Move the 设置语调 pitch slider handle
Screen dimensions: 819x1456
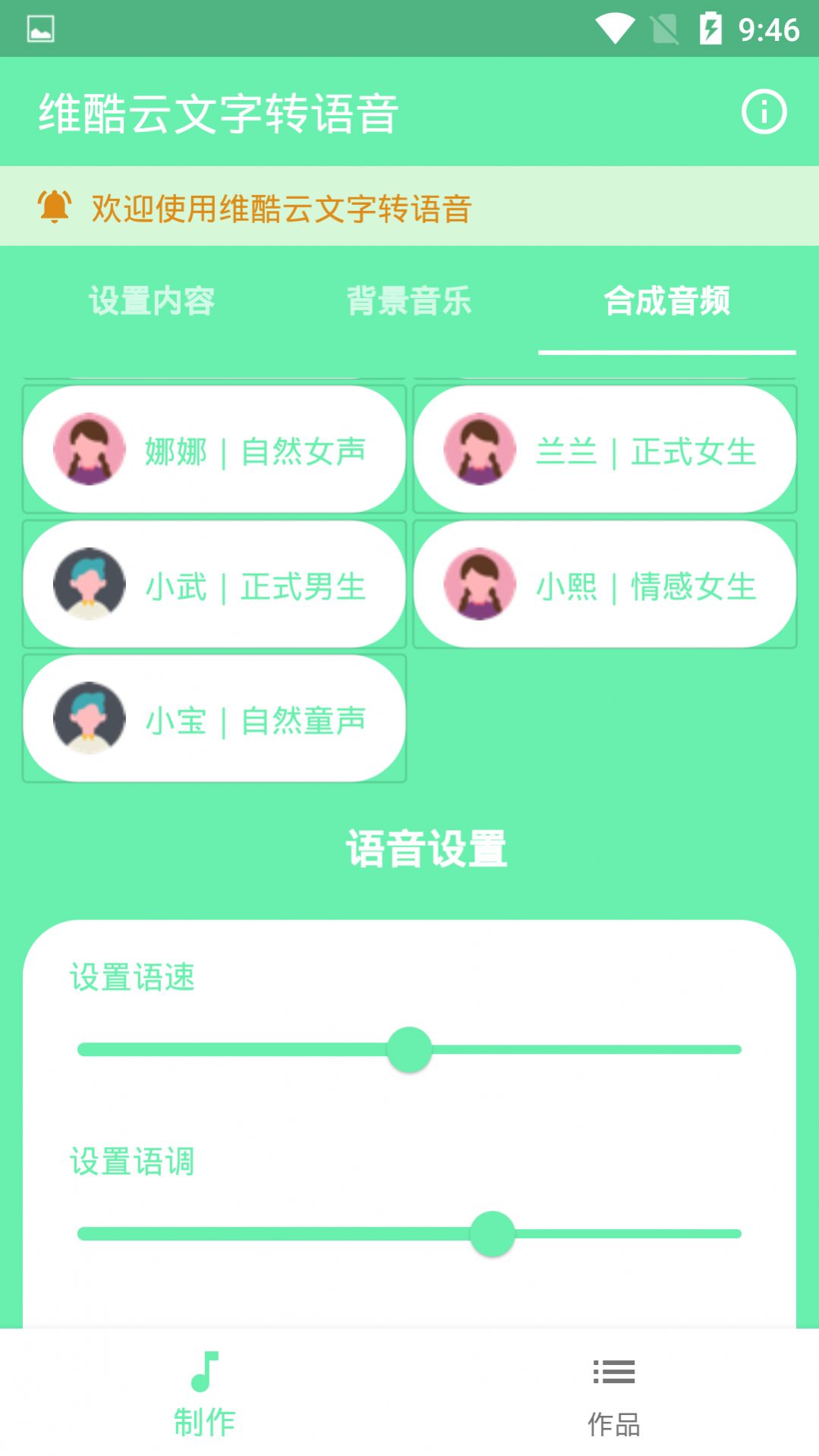pos(492,1233)
